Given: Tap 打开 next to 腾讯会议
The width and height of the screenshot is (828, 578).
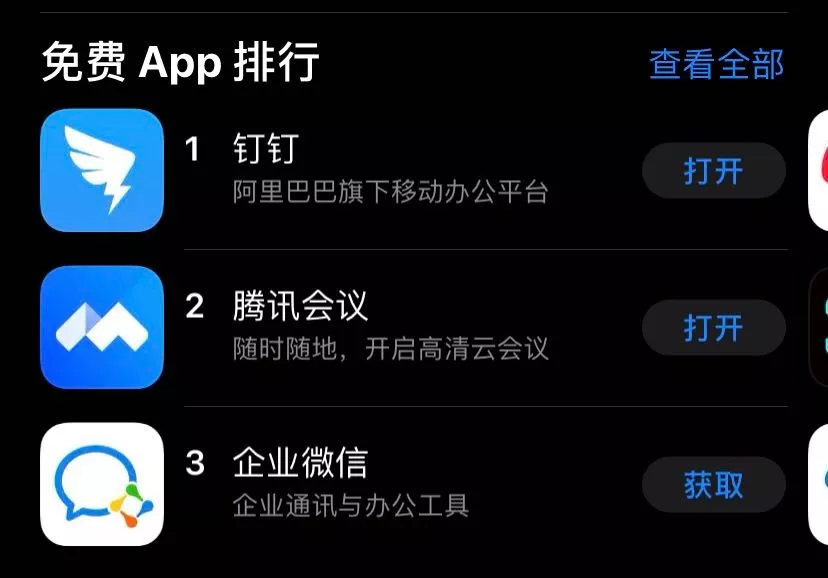Looking at the screenshot, I should [x=713, y=328].
